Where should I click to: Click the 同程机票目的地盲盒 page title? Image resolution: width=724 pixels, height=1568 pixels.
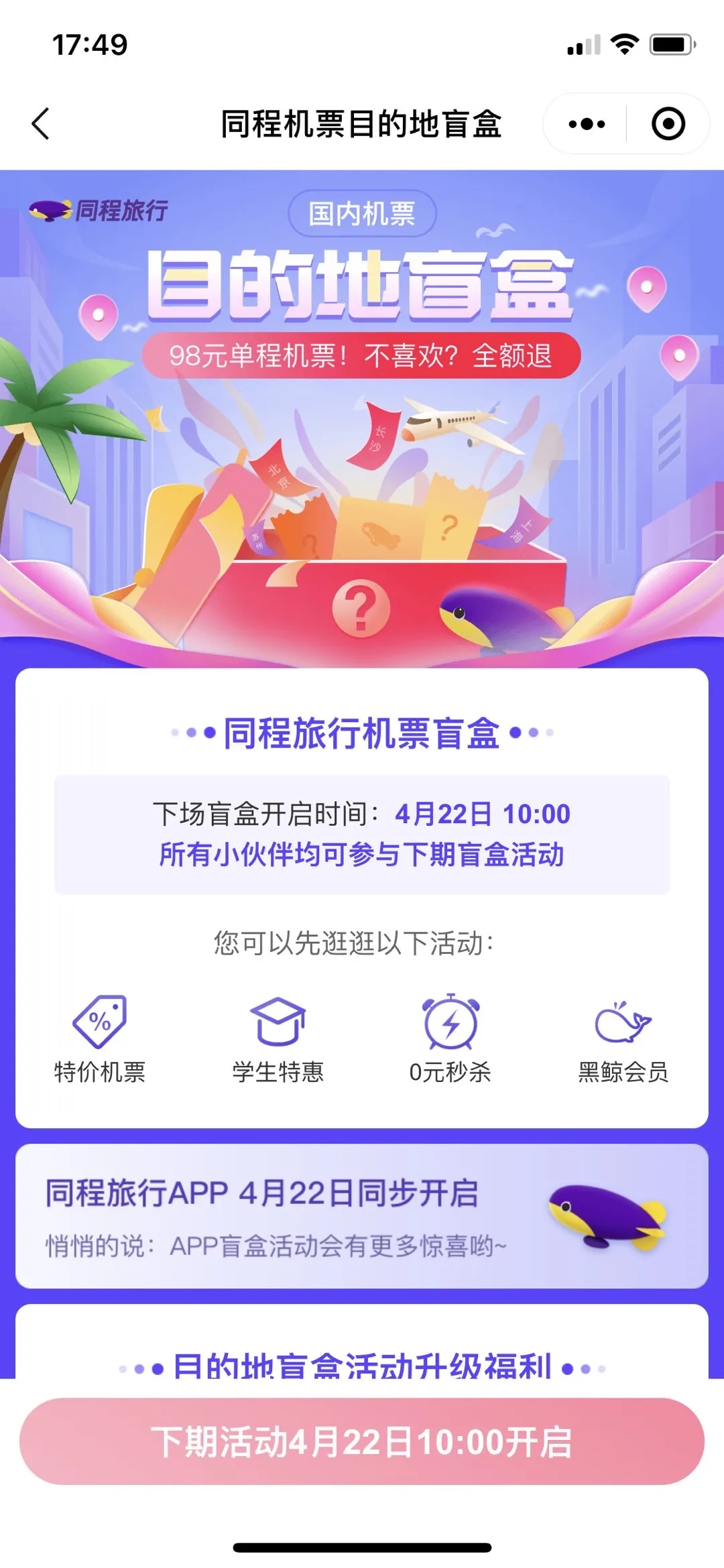pyautogui.click(x=362, y=124)
